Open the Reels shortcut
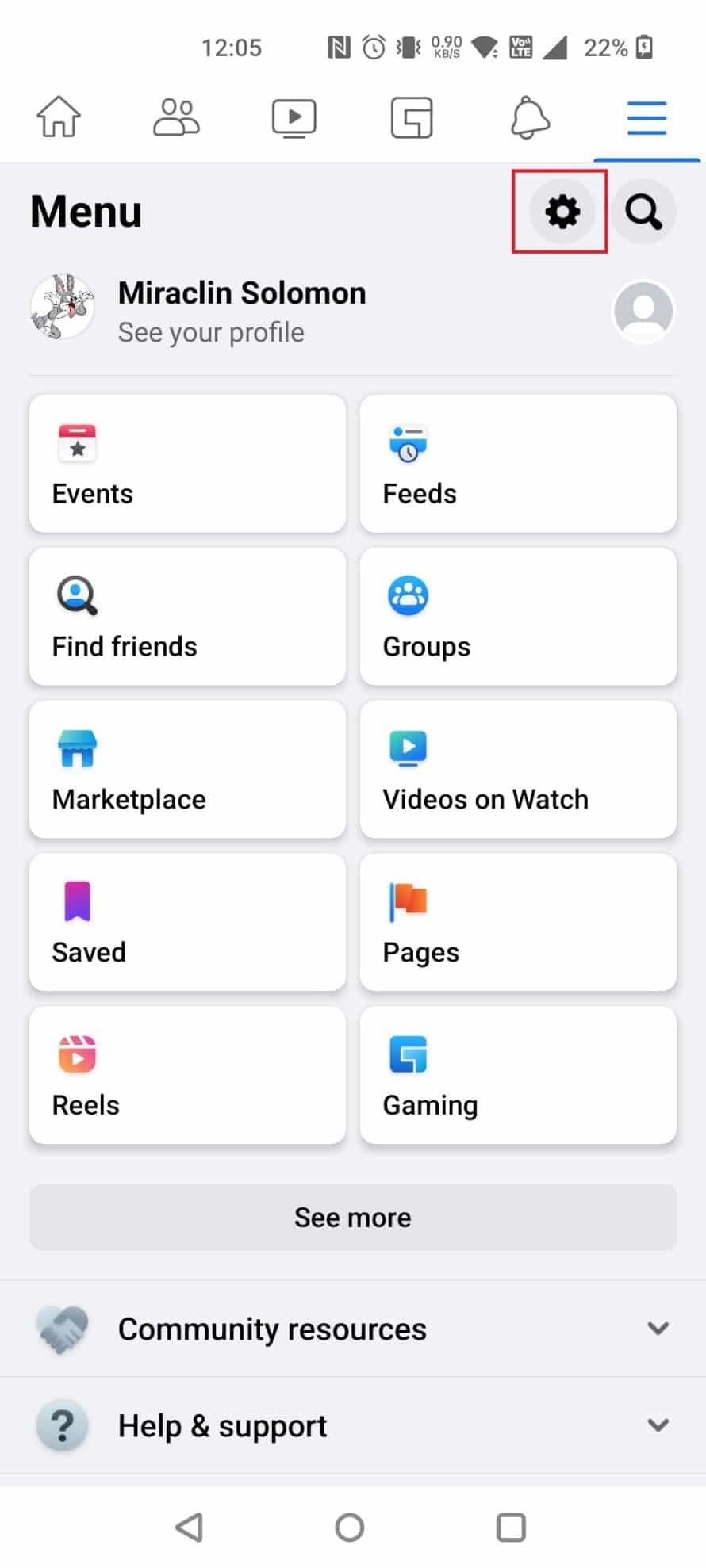Screen dimensions: 706x1568 click(x=187, y=1075)
